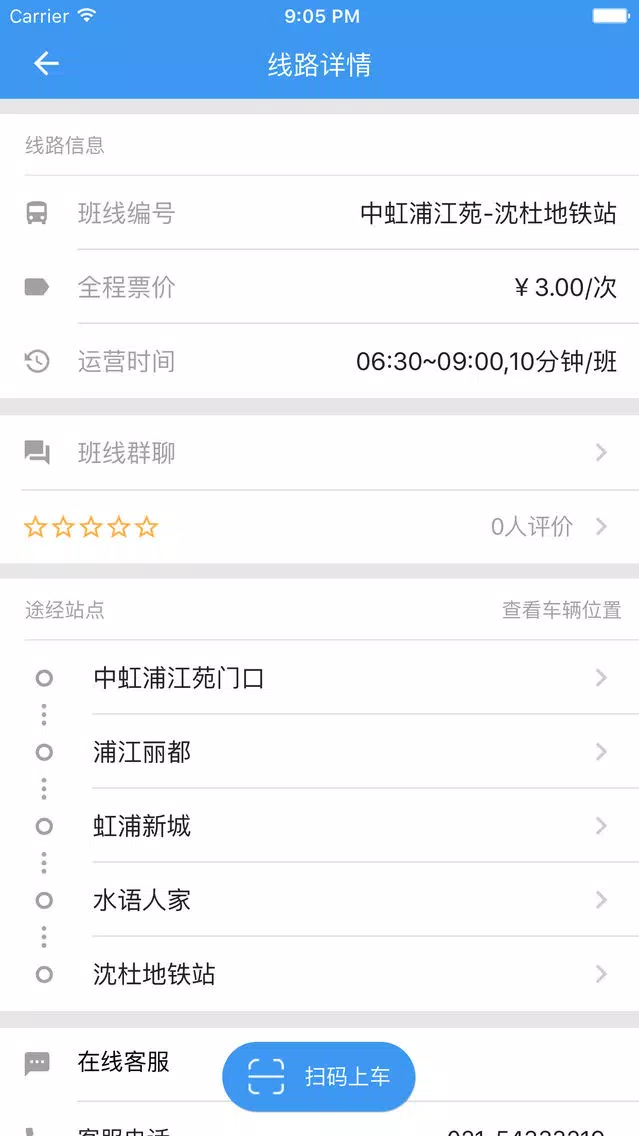Open the 班线群聊 group chat row

320,453
